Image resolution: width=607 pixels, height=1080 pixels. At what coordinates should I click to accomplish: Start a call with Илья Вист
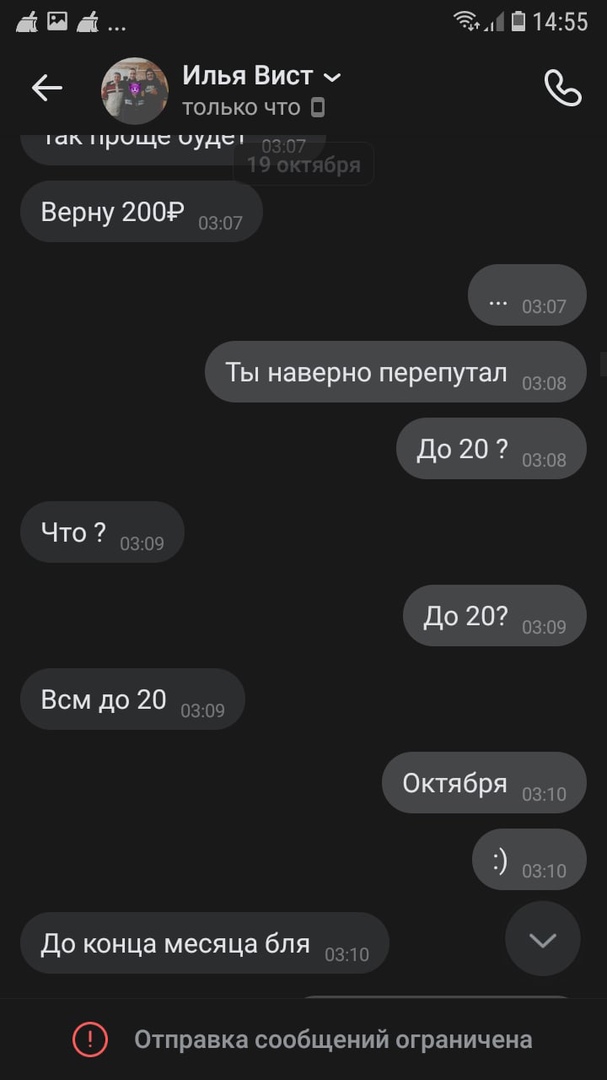562,88
